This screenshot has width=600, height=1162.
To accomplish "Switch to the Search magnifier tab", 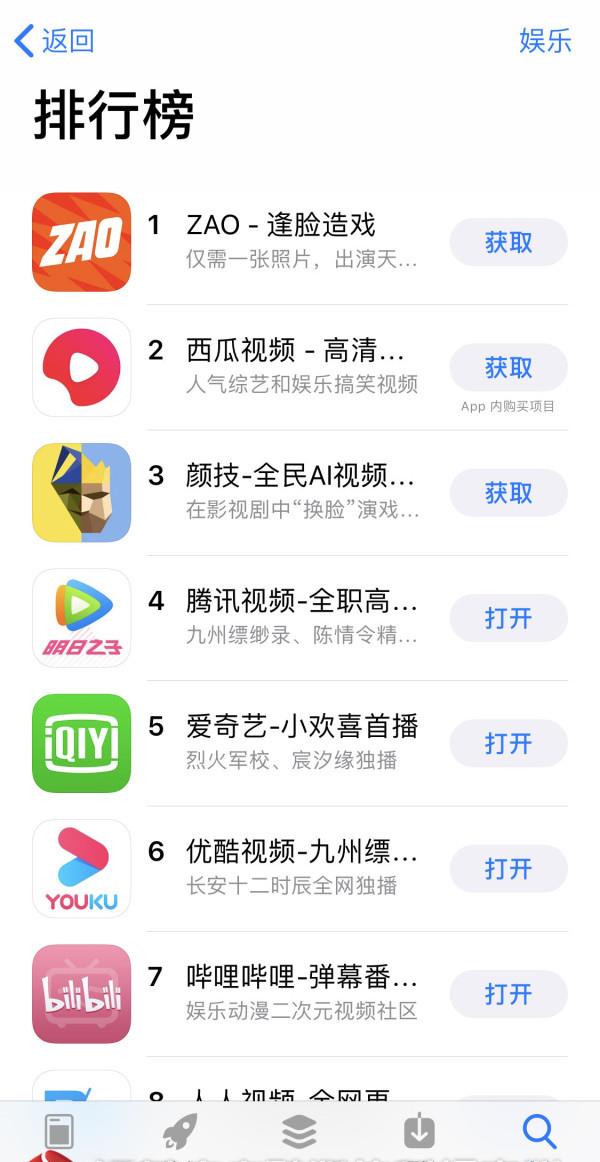I will (x=539, y=1132).
